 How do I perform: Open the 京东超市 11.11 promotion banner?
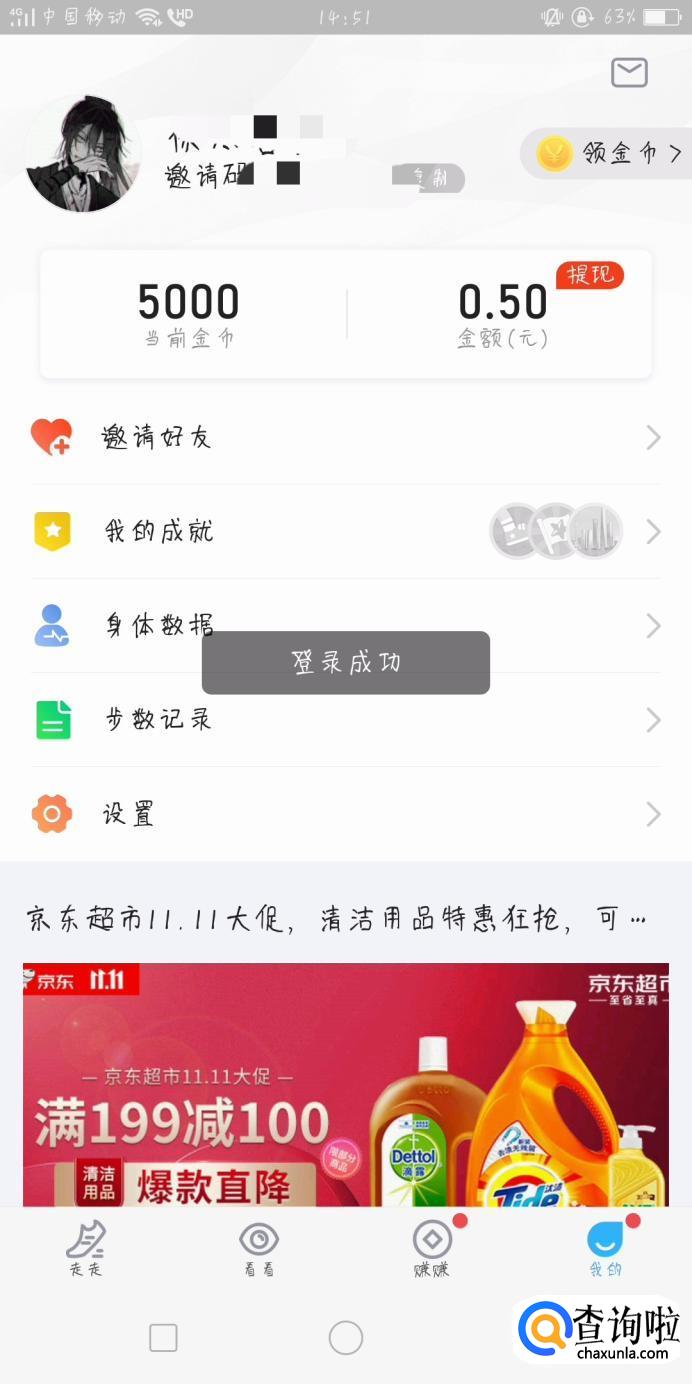[346, 1084]
